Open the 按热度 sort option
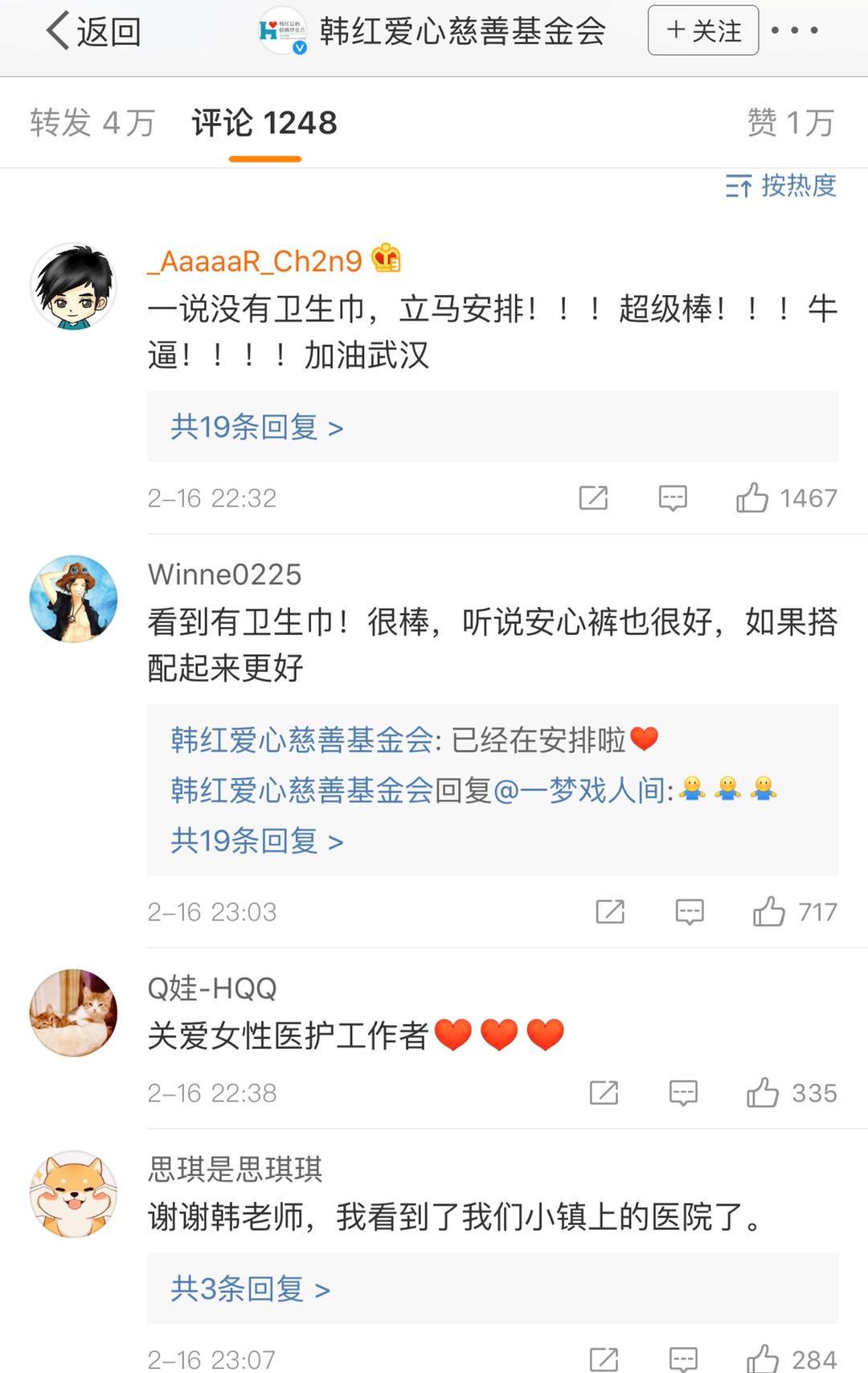 pyautogui.click(x=780, y=186)
